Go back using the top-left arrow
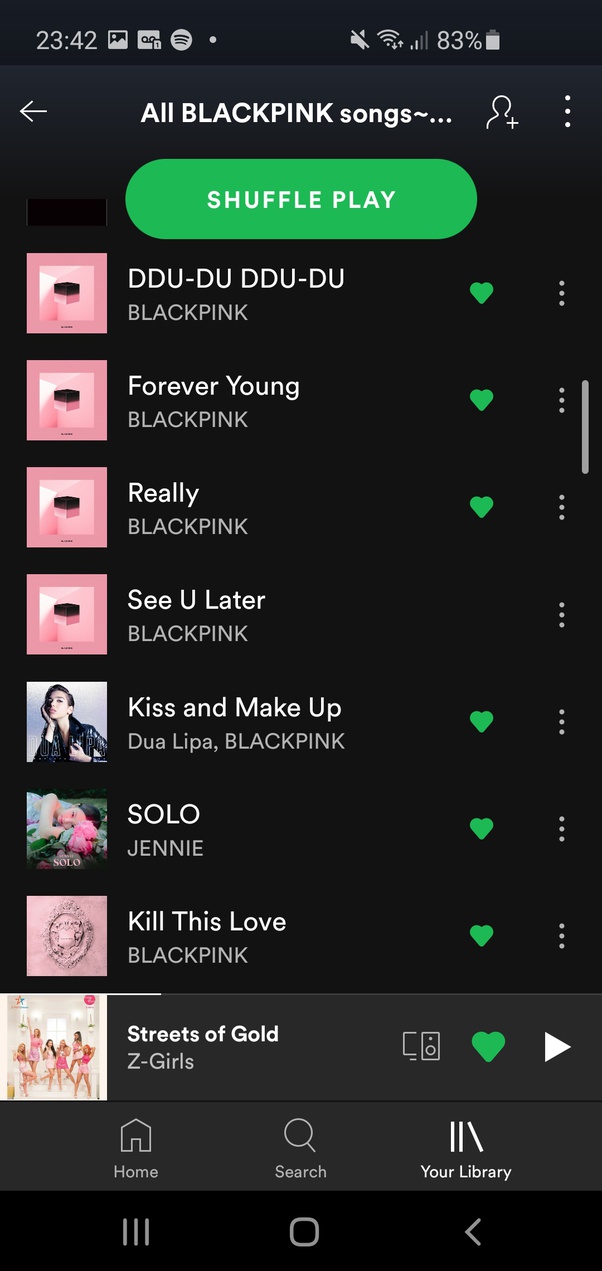 pyautogui.click(x=34, y=111)
